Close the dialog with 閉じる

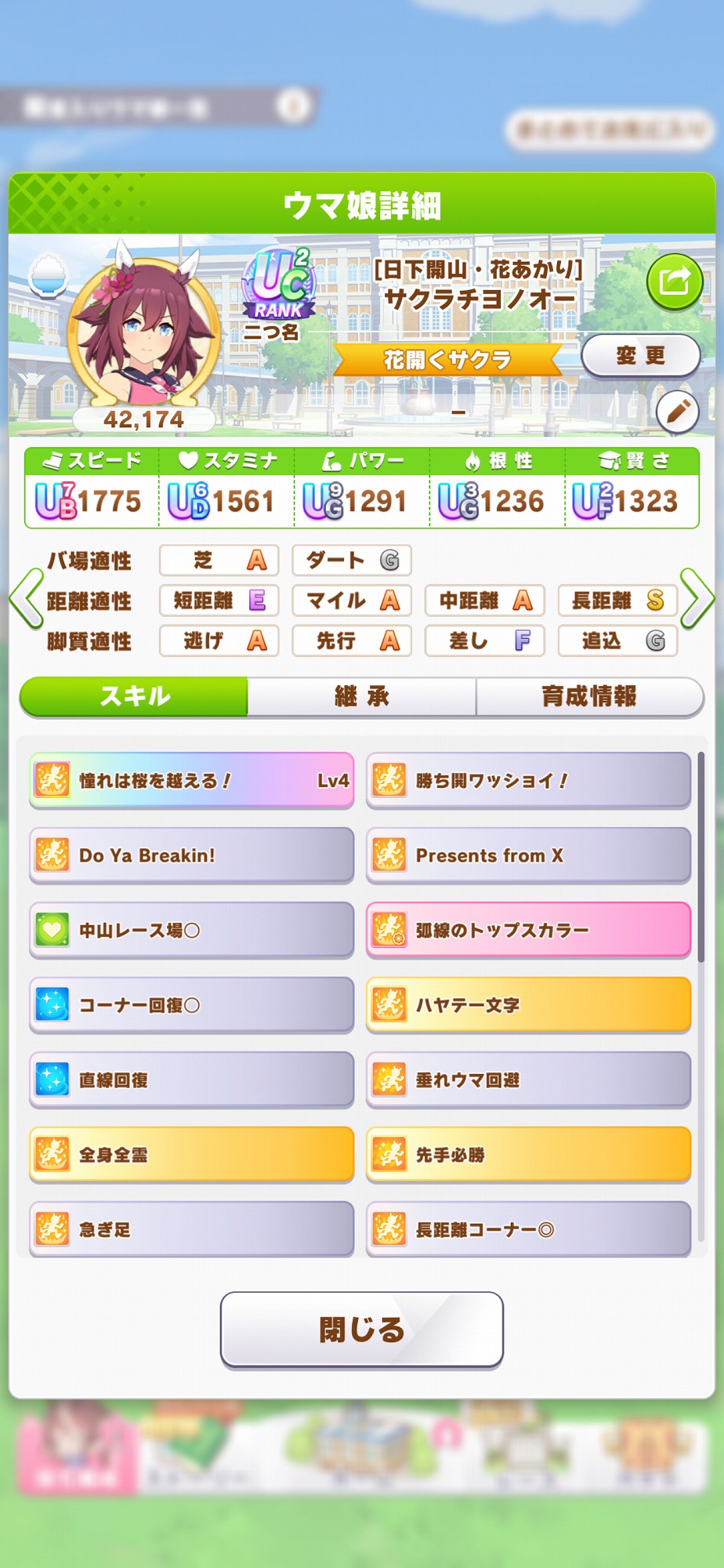pos(361,1330)
